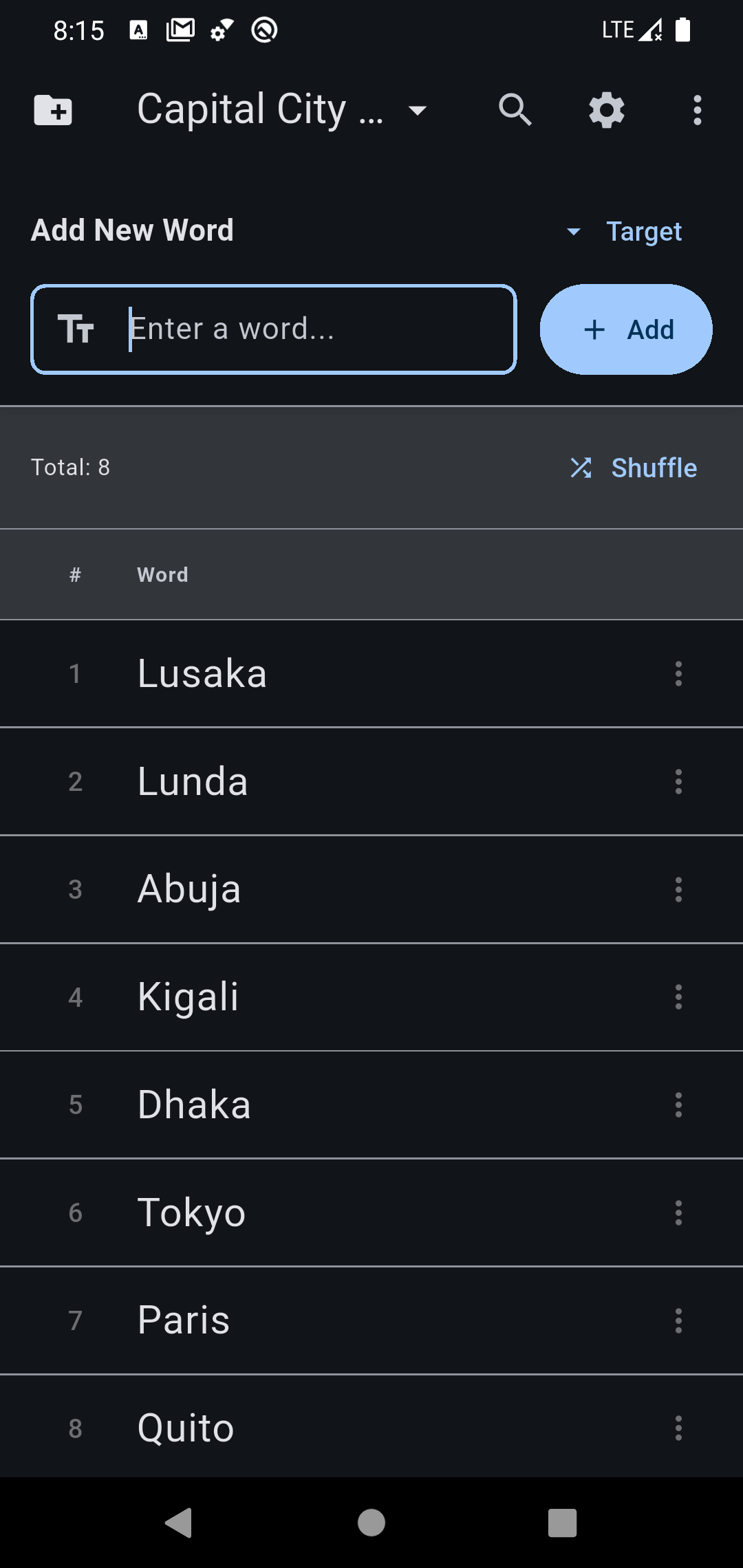Create a new word folder
The image size is (743, 1568).
[54, 110]
